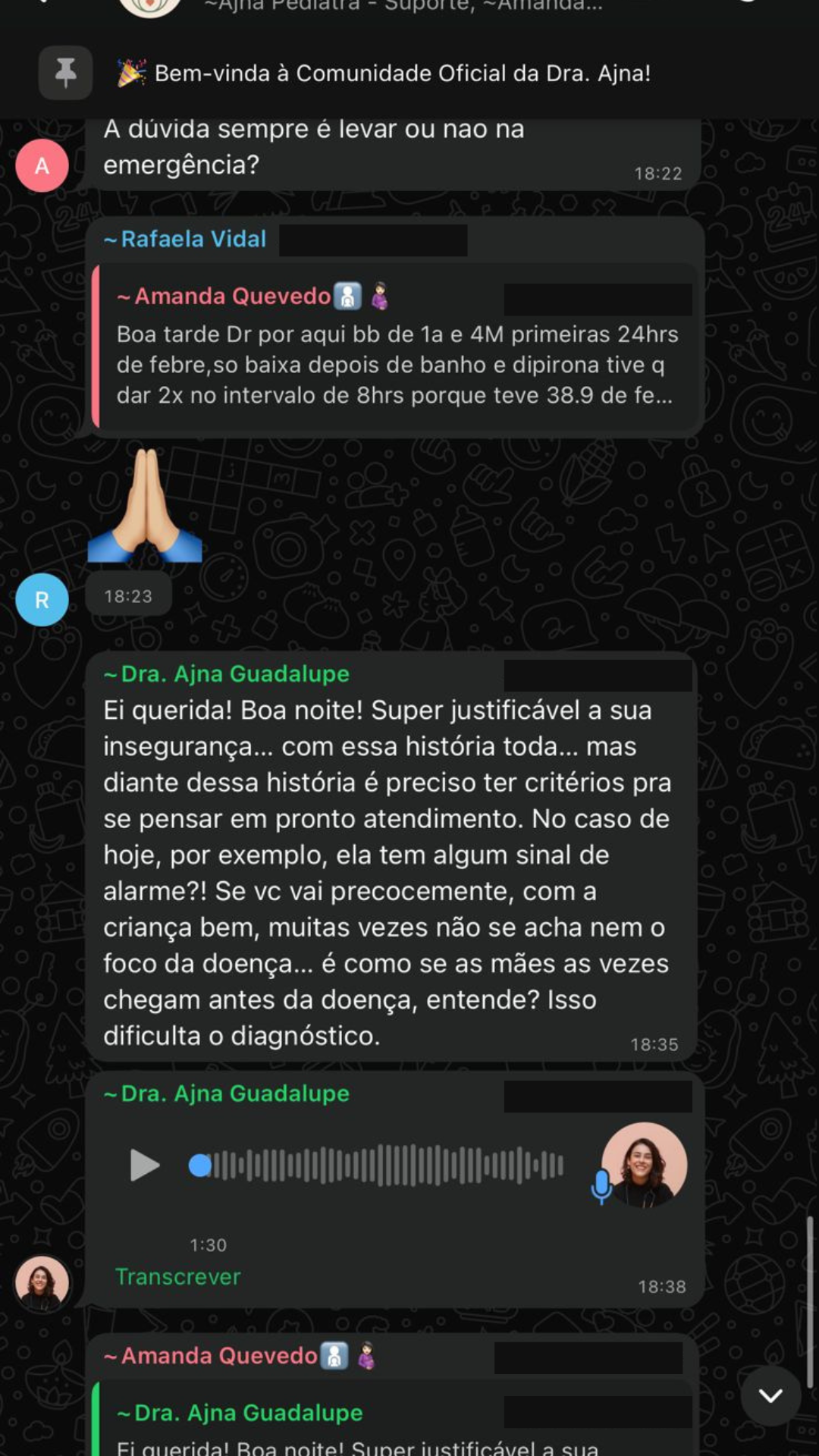The image size is (819, 1456).
Task: Play Dra. Ajna's voice message
Action: (144, 1165)
